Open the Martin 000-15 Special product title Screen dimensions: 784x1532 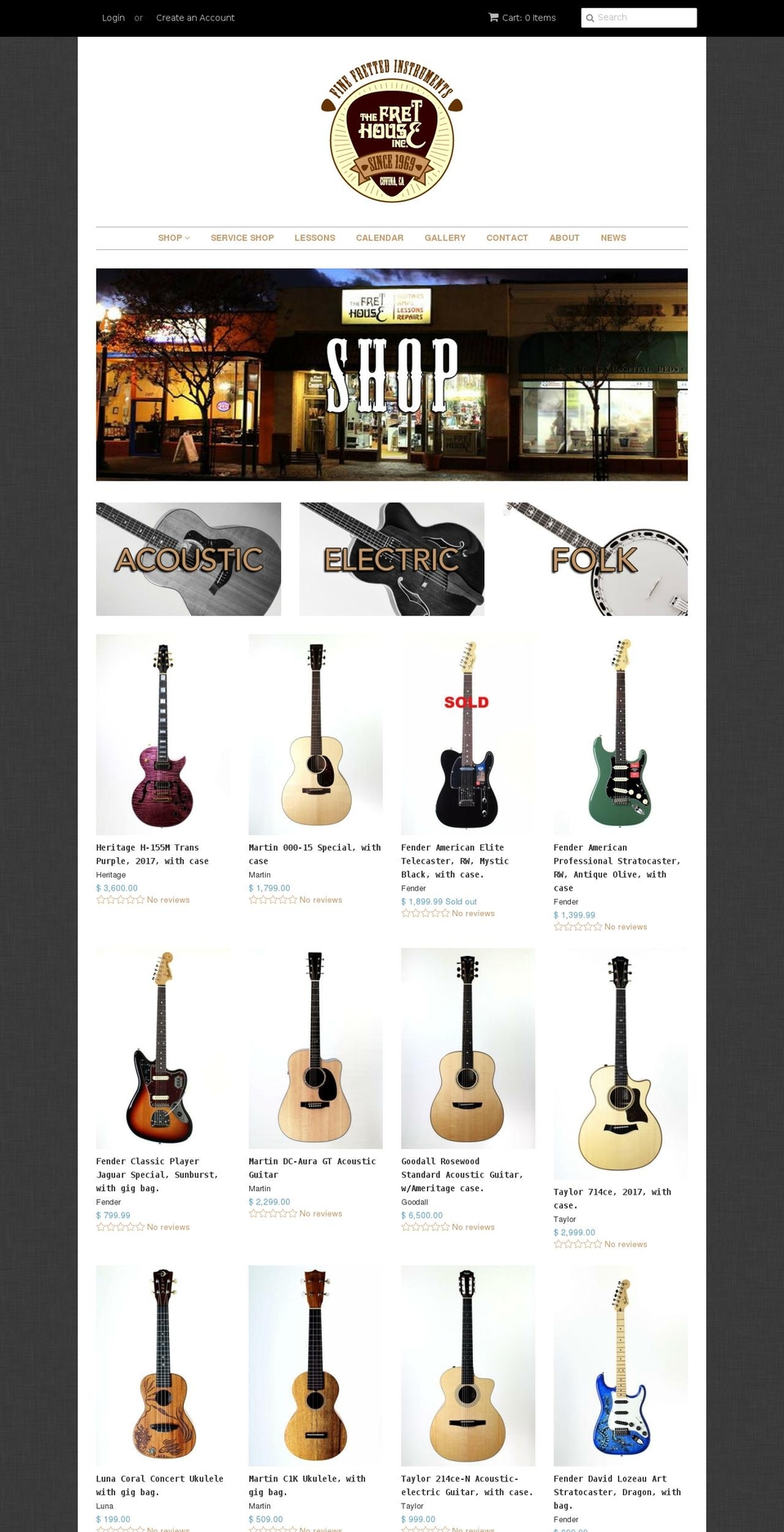pos(314,854)
